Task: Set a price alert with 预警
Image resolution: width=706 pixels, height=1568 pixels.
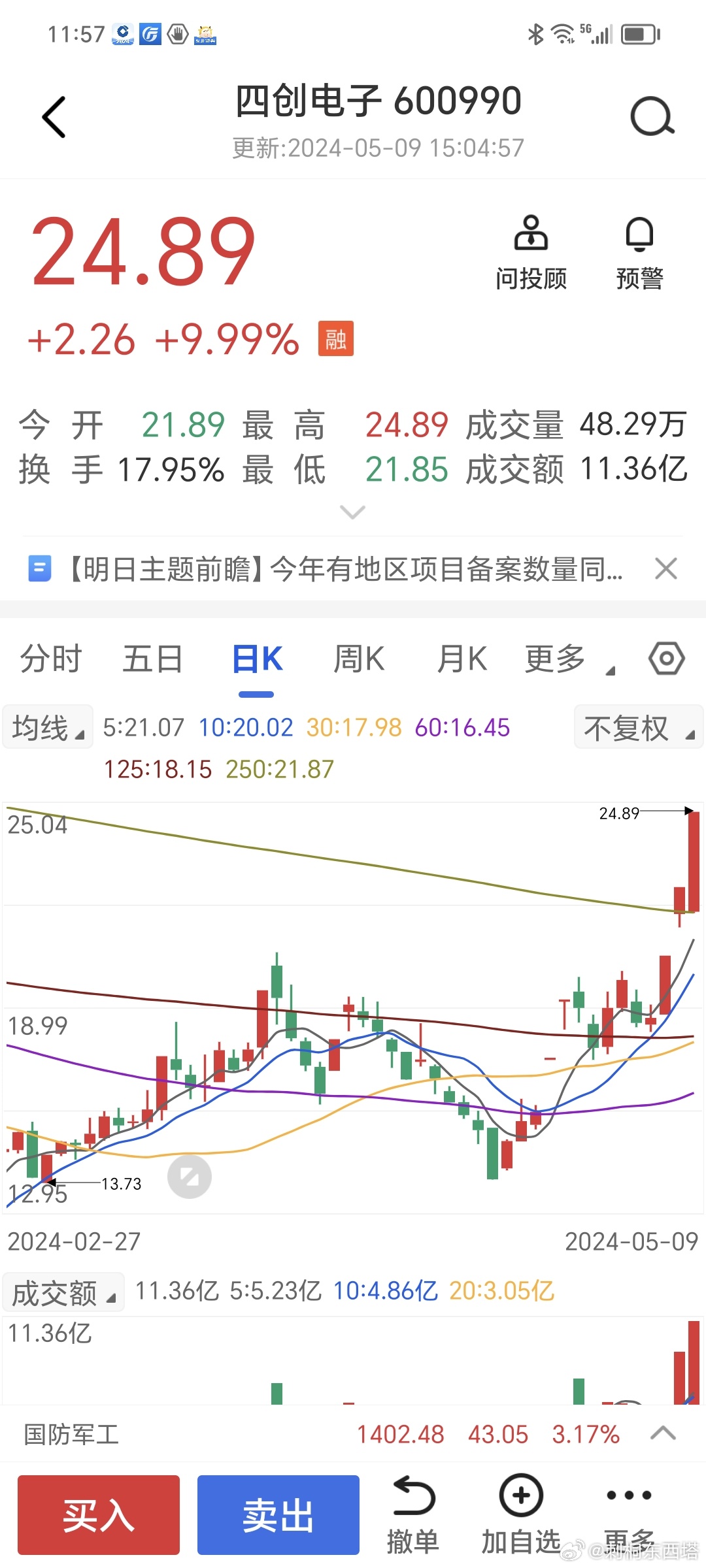Action: 639,253
